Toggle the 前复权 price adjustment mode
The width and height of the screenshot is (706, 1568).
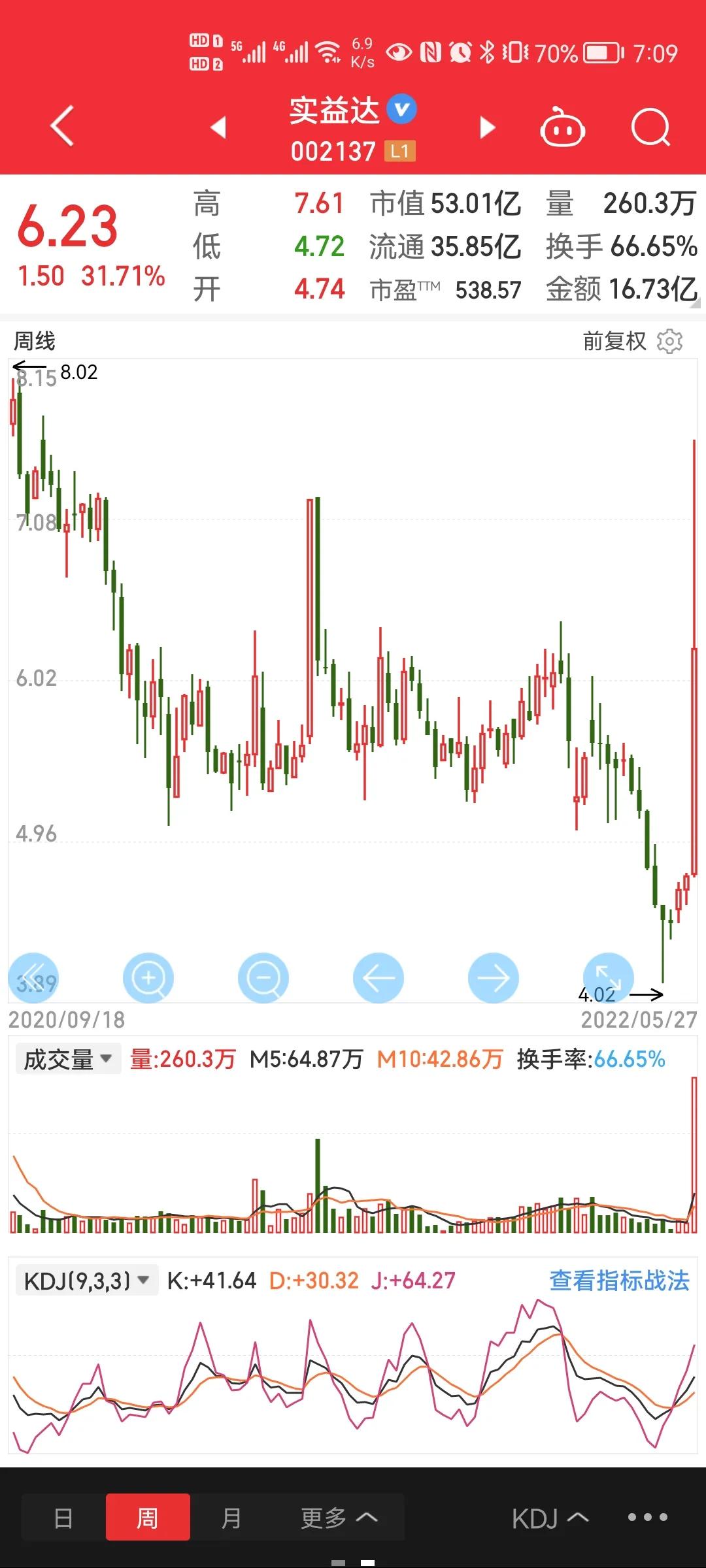pos(613,340)
